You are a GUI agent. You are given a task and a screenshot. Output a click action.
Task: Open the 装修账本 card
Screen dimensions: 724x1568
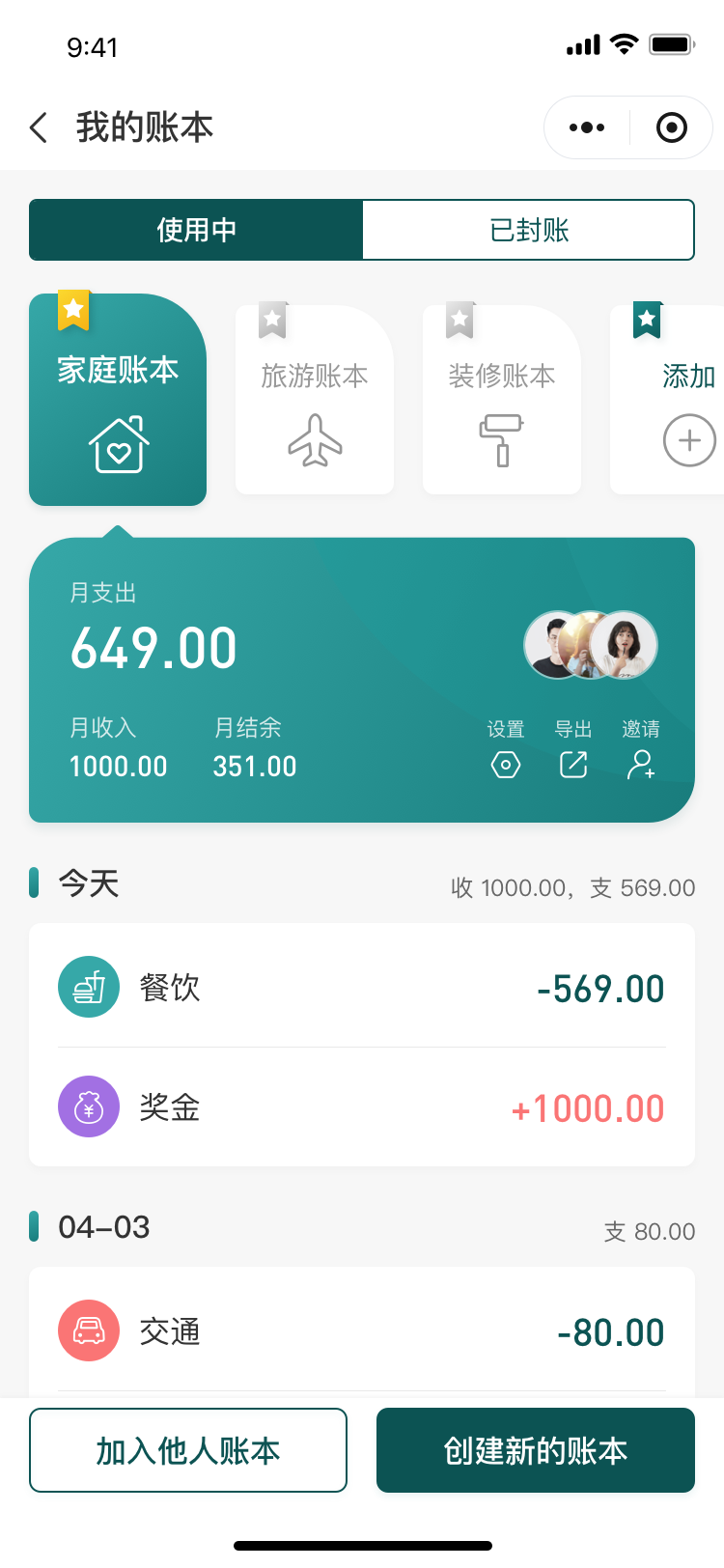502,400
